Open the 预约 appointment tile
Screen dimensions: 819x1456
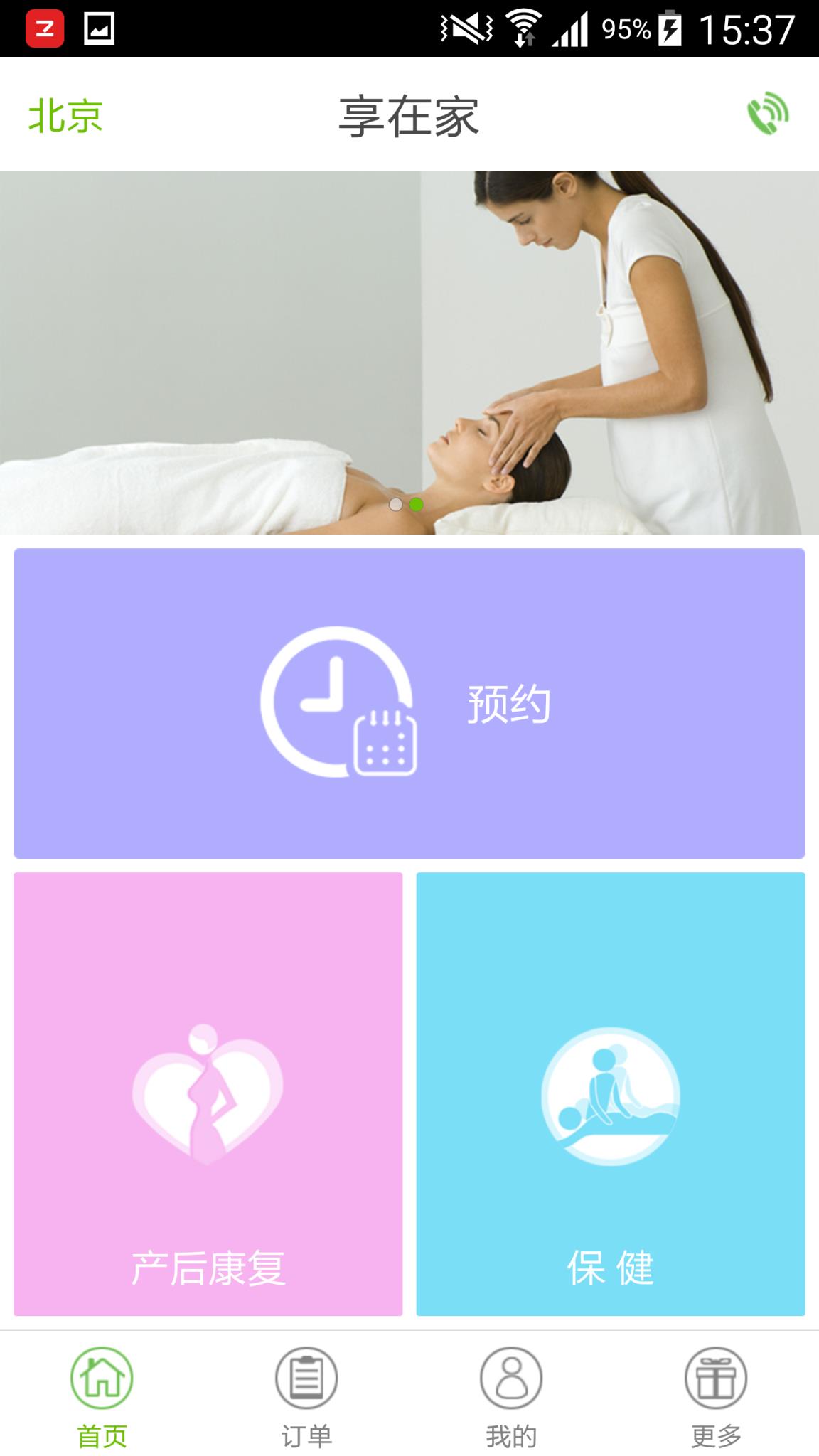tap(409, 703)
